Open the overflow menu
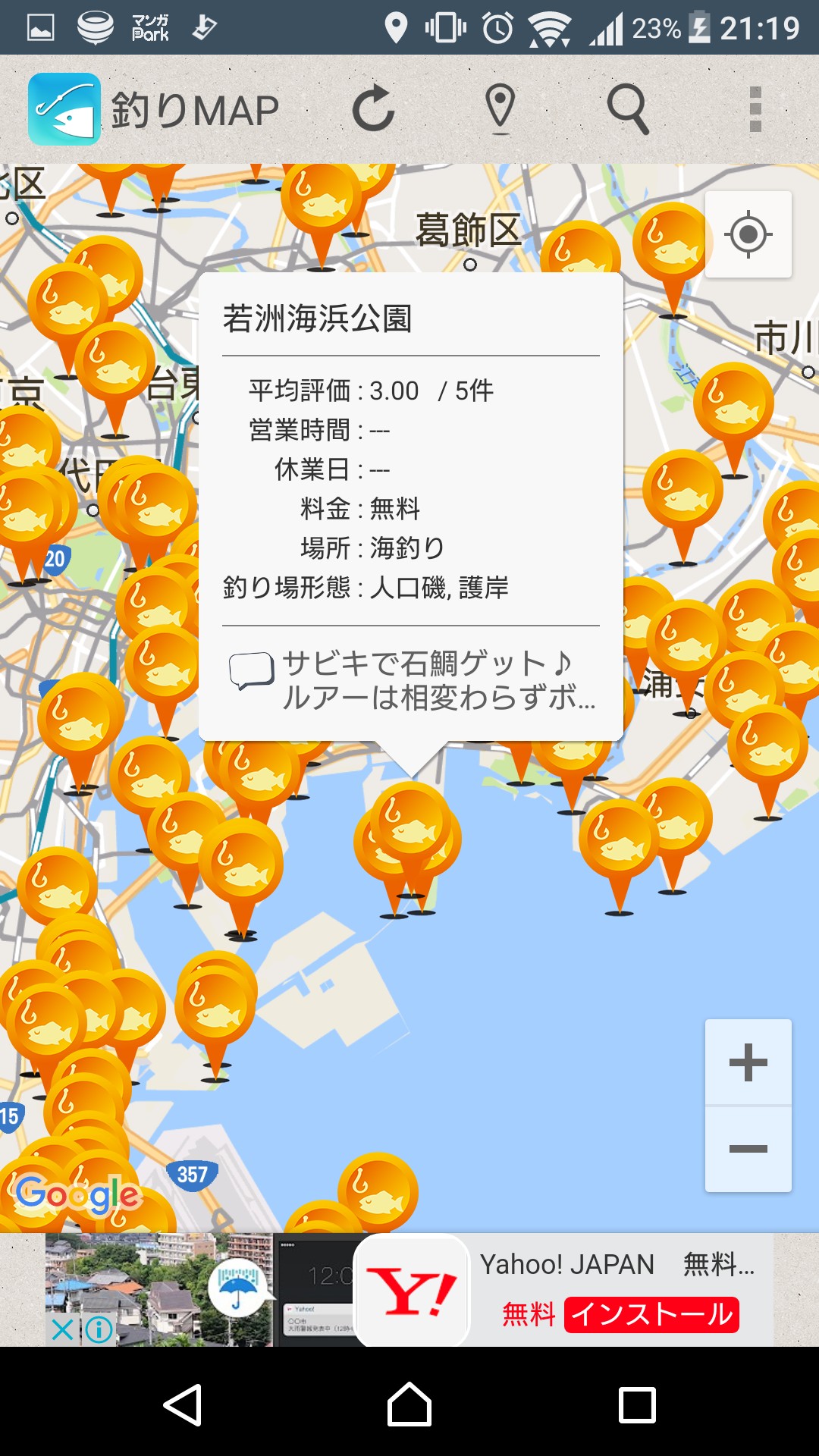 coord(755,110)
